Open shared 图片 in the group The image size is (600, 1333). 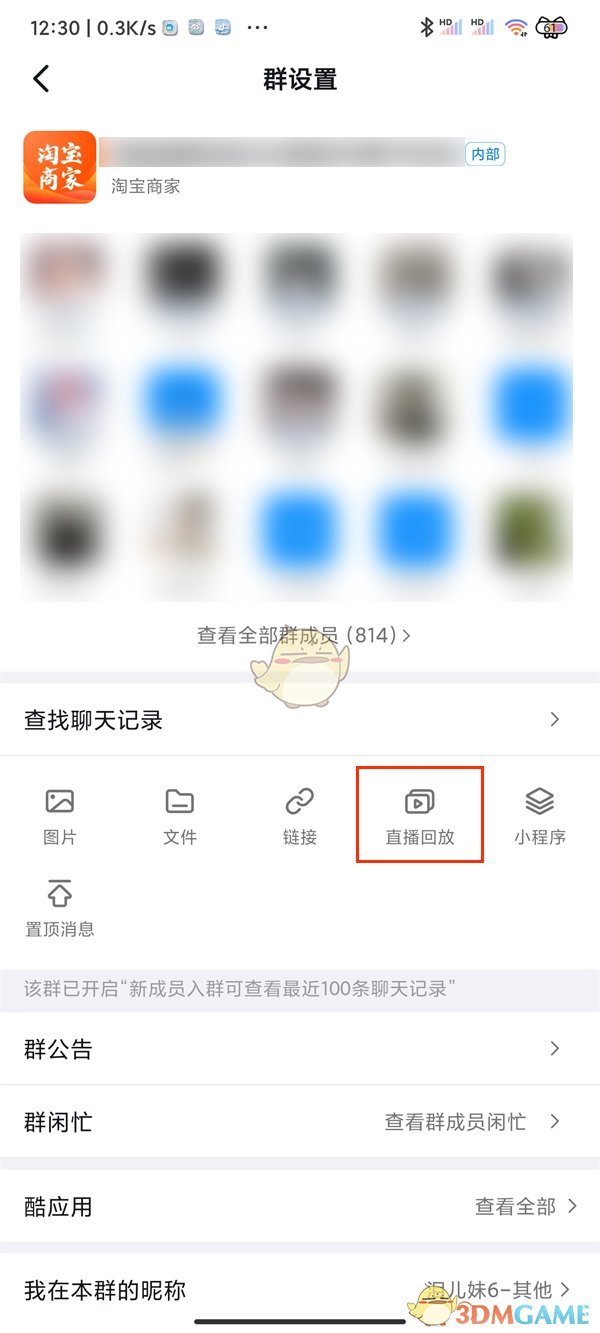(60, 816)
